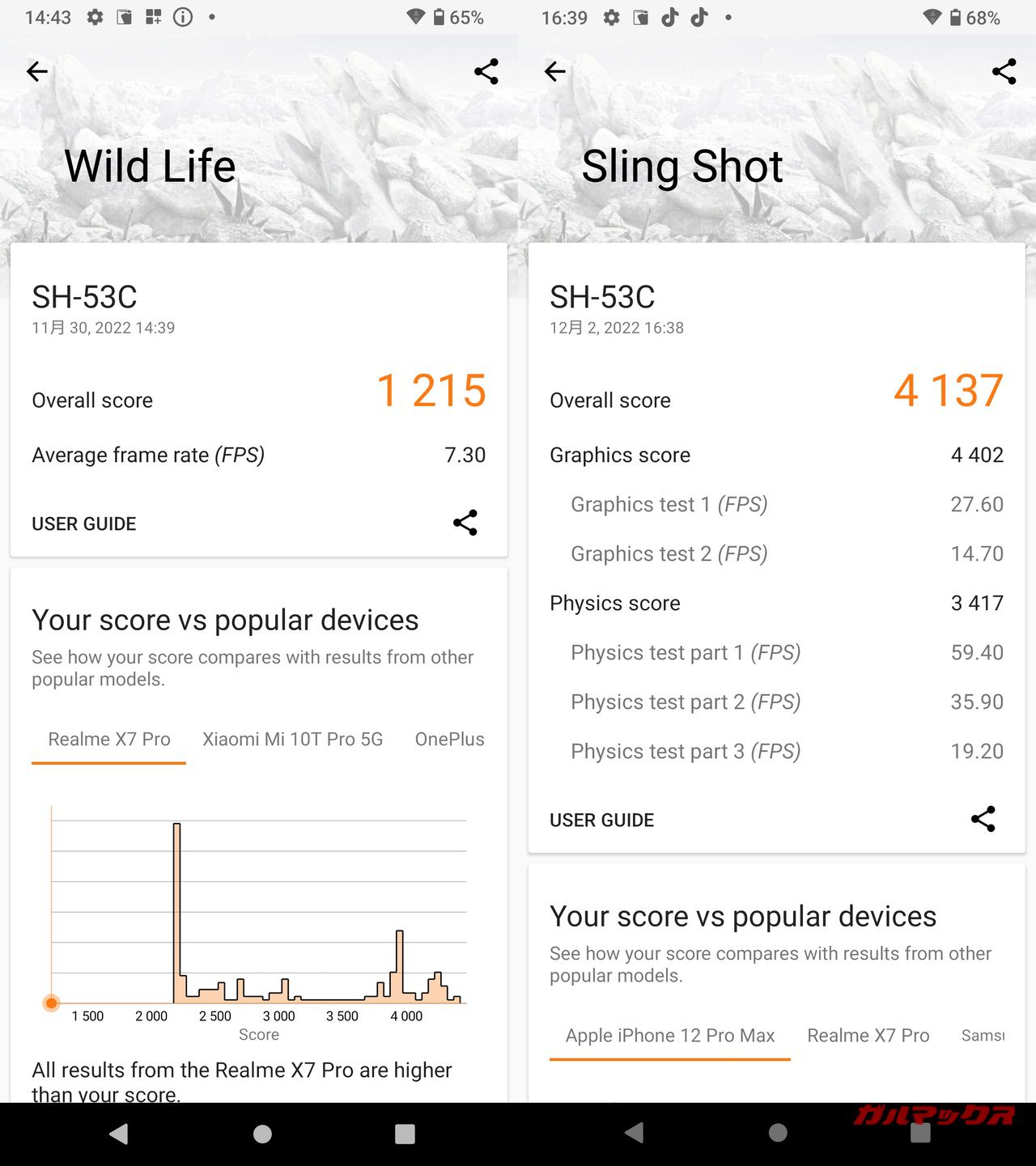This screenshot has width=1036, height=1166.
Task: Open USER GUIDE in Wild Life card
Action: tap(84, 524)
